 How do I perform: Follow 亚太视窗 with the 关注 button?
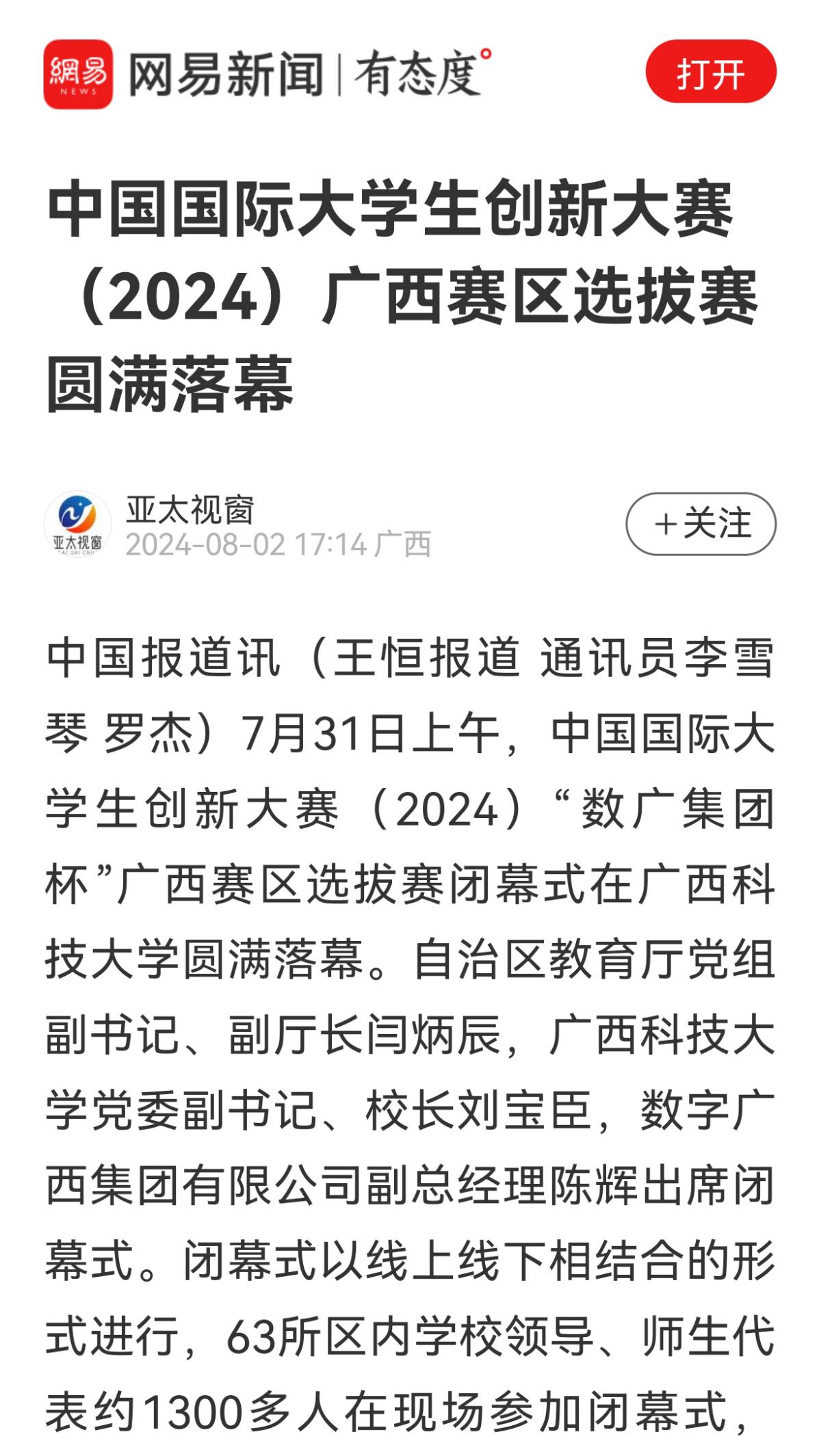tap(701, 524)
